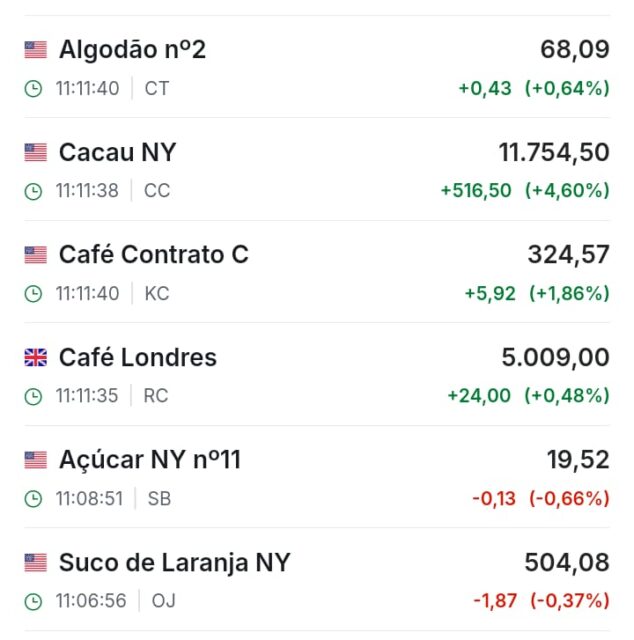Open Açúcar NY nº11 quote

[317, 477]
